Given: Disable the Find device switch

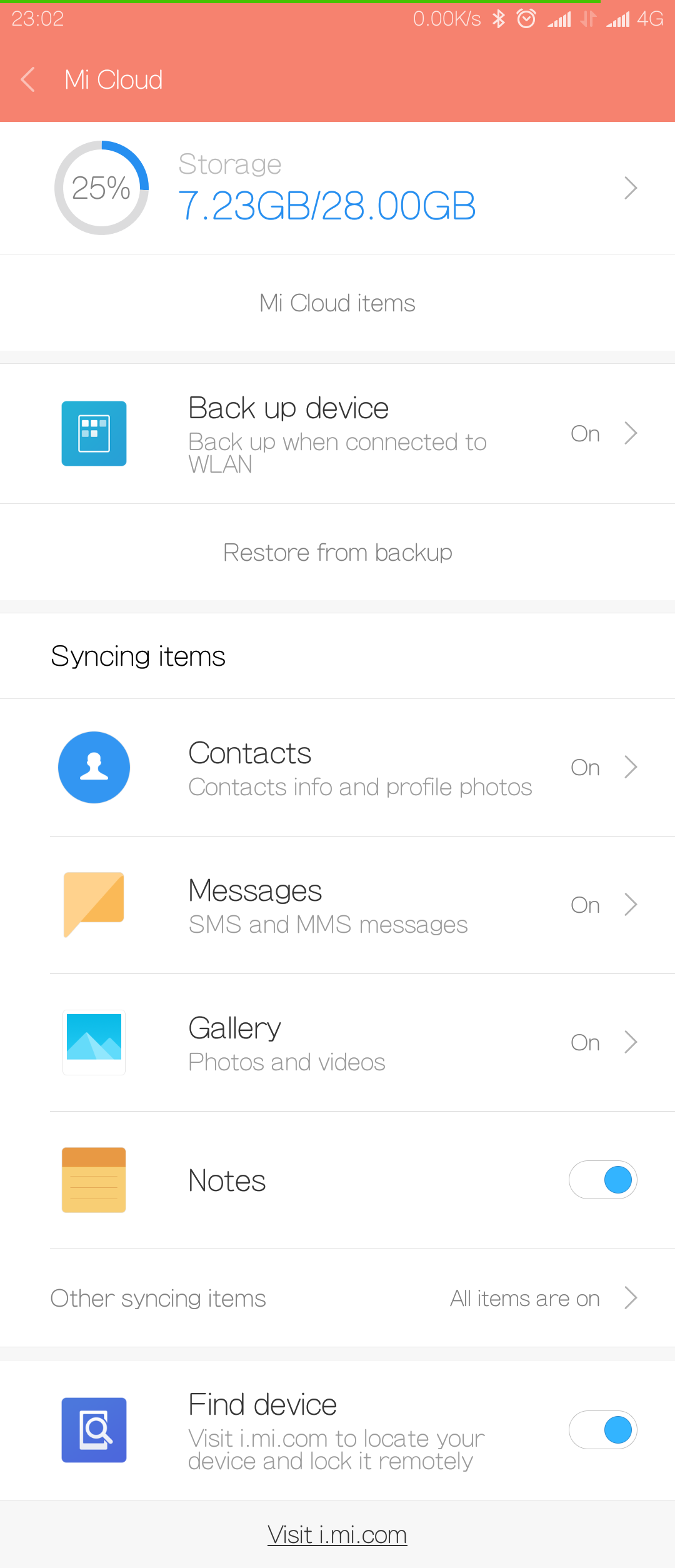Looking at the screenshot, I should click(x=602, y=1430).
